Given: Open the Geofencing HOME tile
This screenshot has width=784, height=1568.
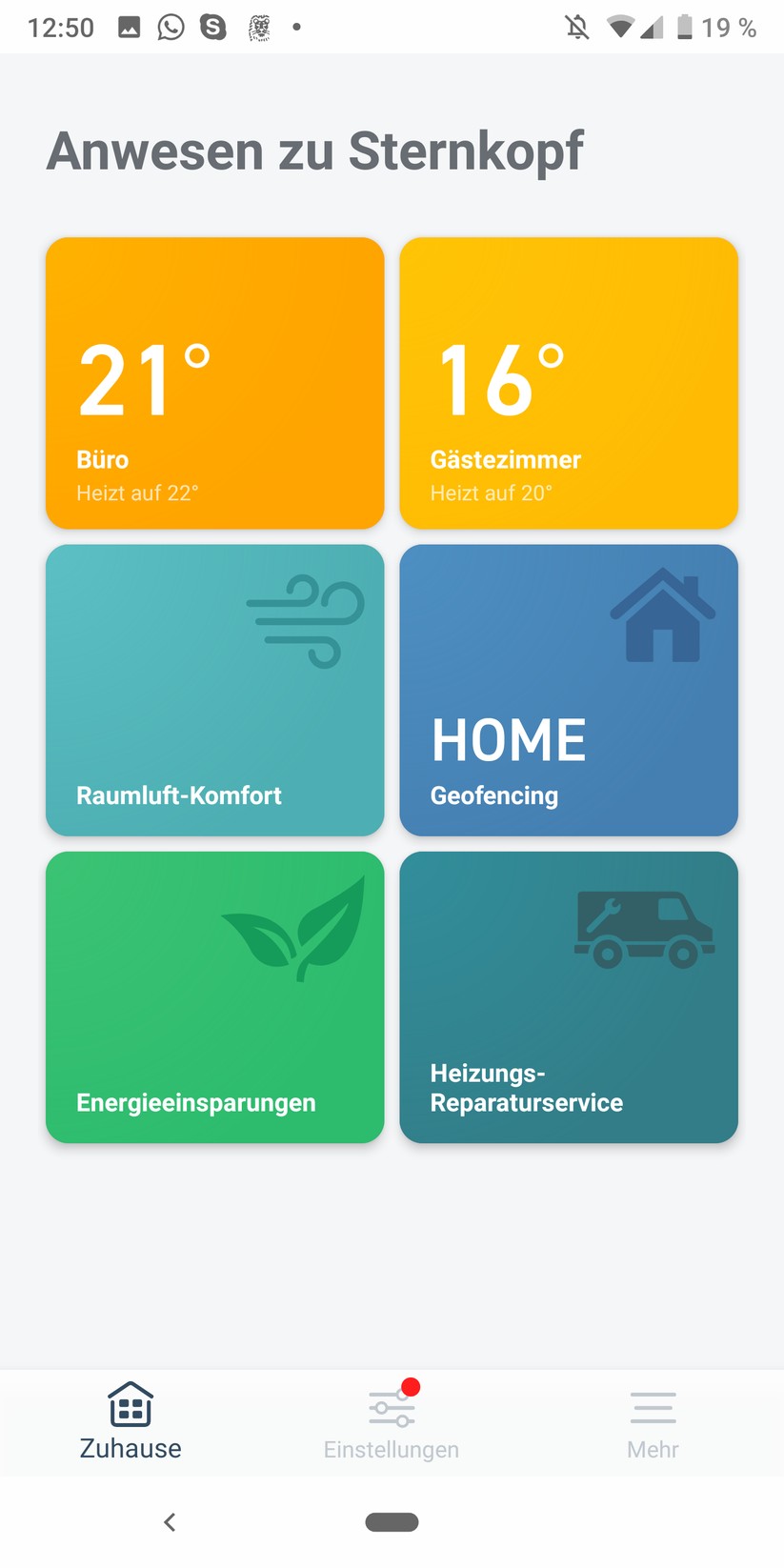Looking at the screenshot, I should (x=569, y=690).
